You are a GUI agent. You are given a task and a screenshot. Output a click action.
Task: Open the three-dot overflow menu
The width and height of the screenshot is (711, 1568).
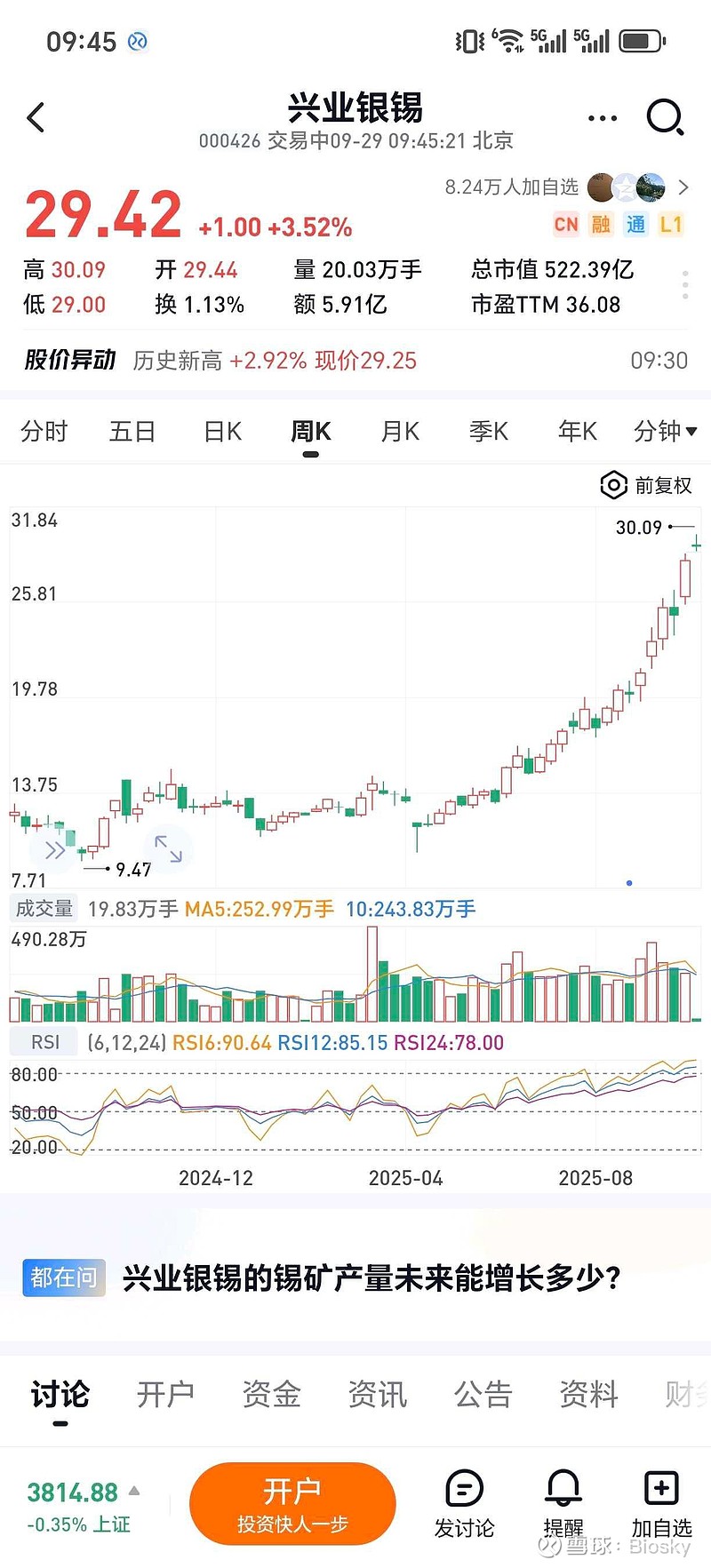click(x=602, y=117)
